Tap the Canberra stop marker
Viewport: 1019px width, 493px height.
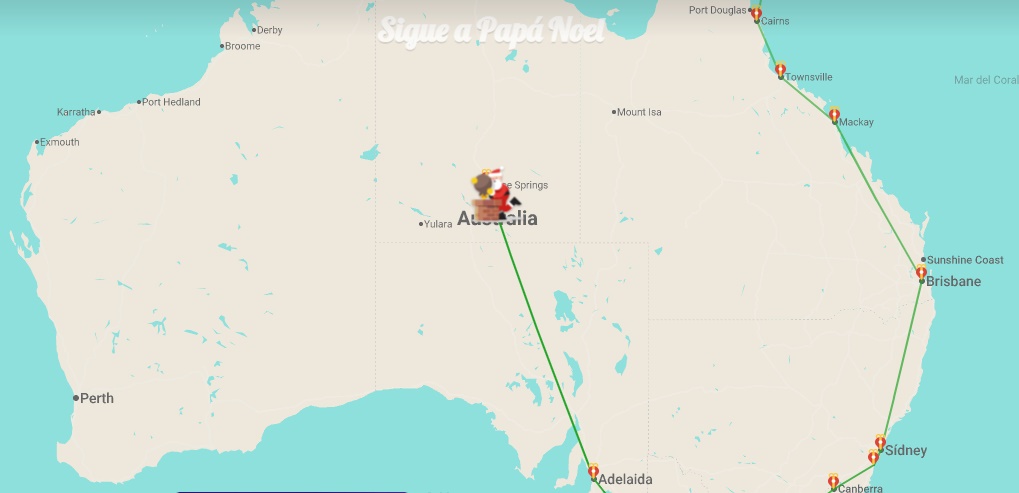[833, 481]
